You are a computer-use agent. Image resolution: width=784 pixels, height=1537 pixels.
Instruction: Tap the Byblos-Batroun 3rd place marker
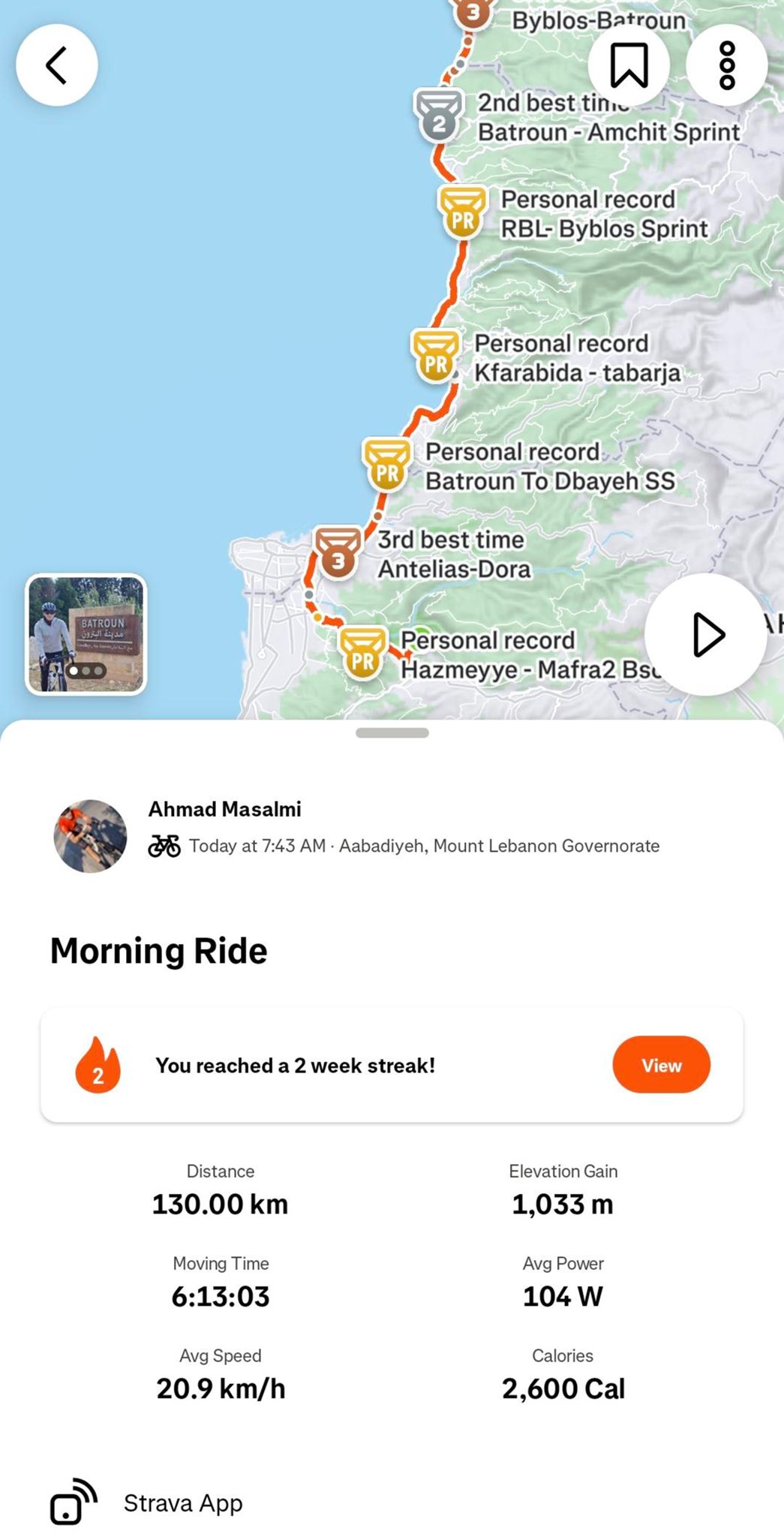[x=473, y=11]
